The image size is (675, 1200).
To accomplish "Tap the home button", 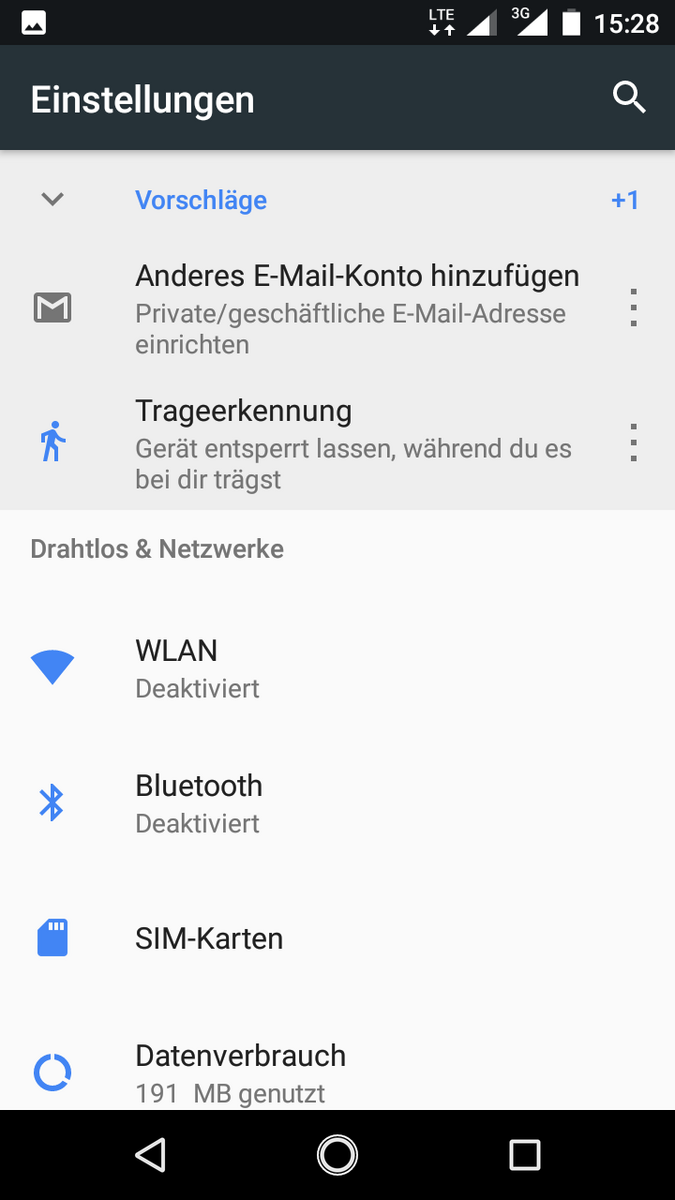I will (x=337, y=1155).
